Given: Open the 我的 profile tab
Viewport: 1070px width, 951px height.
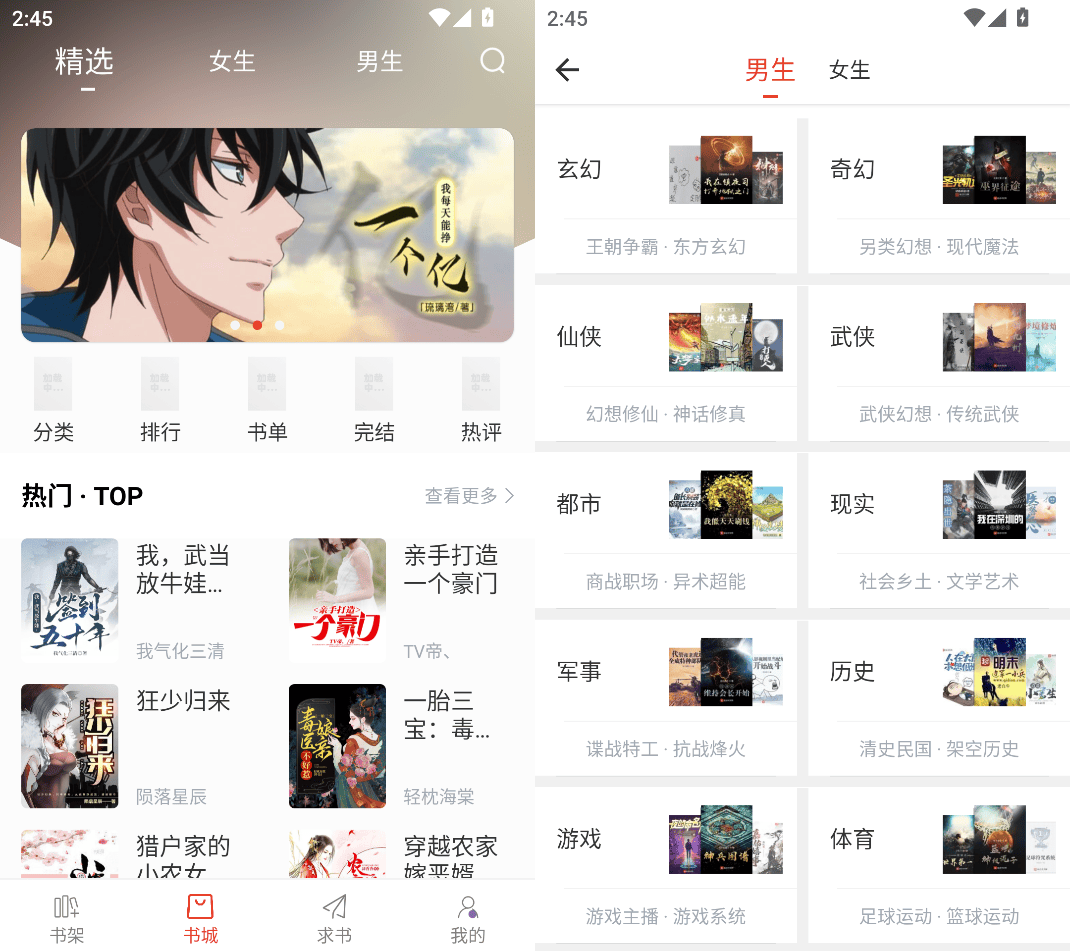Looking at the screenshot, I should [467, 920].
